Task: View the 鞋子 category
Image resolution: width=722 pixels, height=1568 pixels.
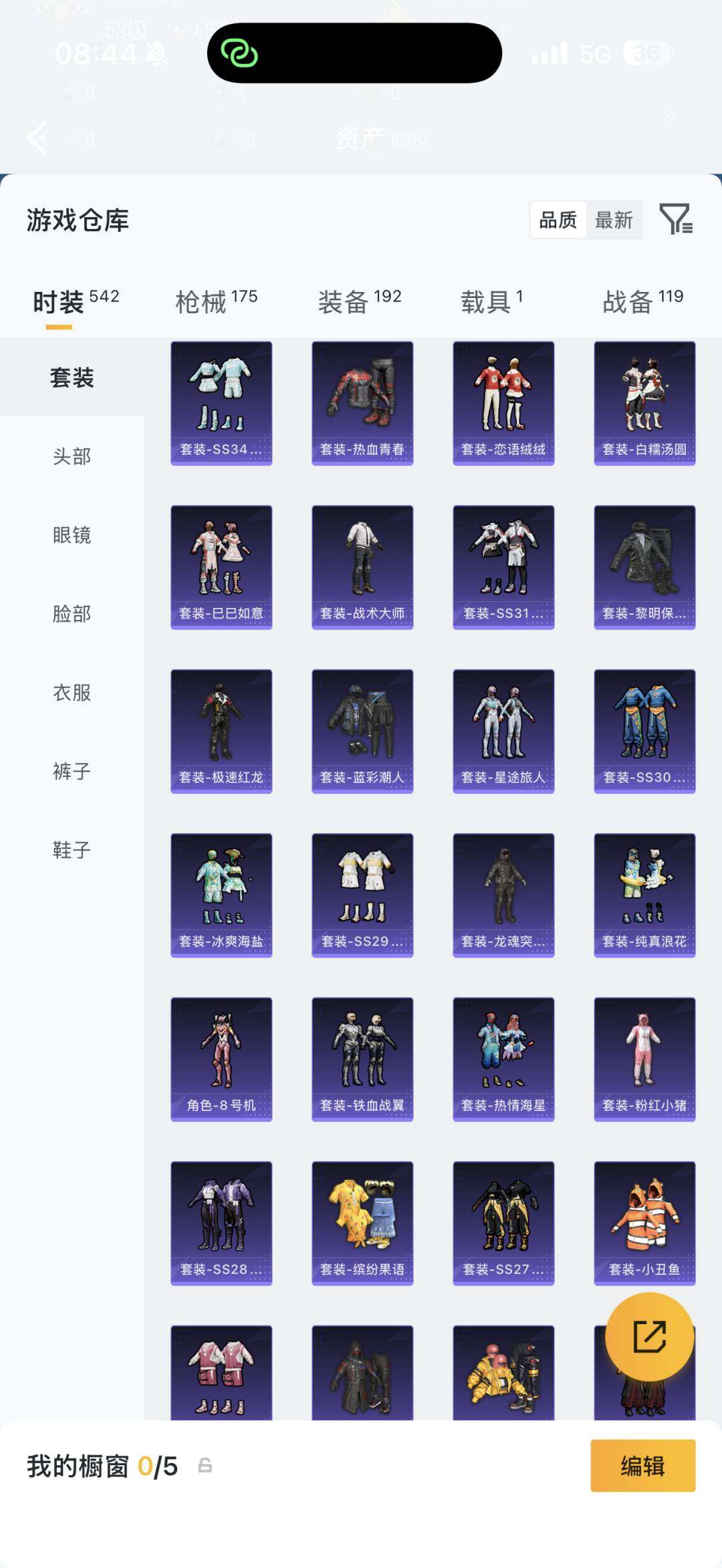Action: click(72, 850)
